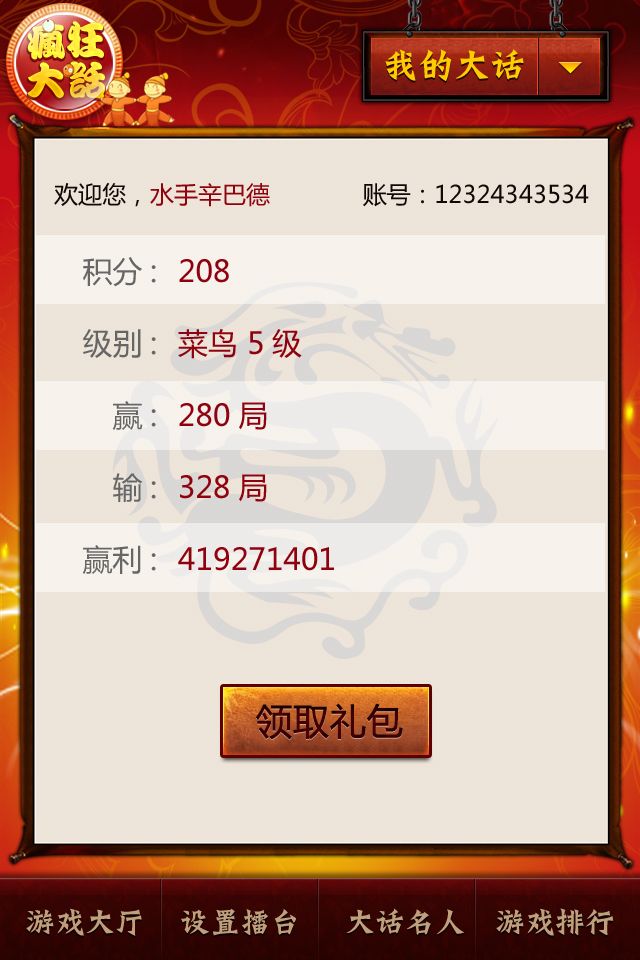
Task: View the 游戏排行 rankings tab
Action: coord(556,921)
